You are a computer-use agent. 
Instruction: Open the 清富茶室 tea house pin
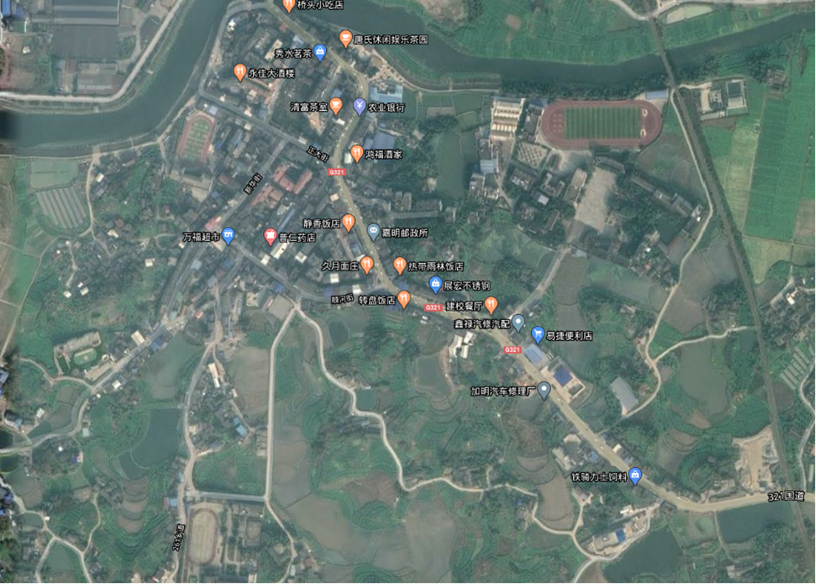tap(337, 105)
